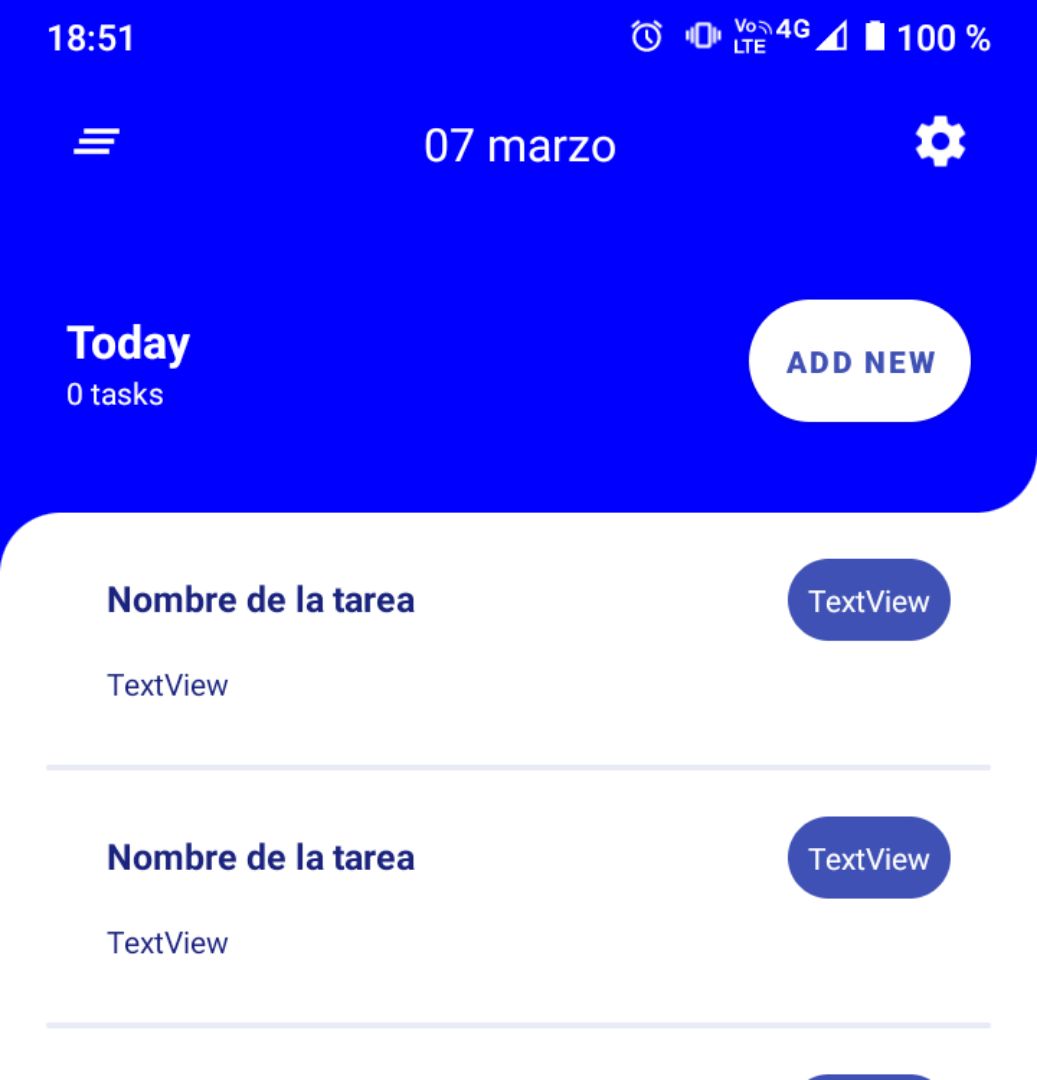This screenshot has height=1080, width=1037.
Task: Open the drawer menu icon
Action: (x=97, y=143)
